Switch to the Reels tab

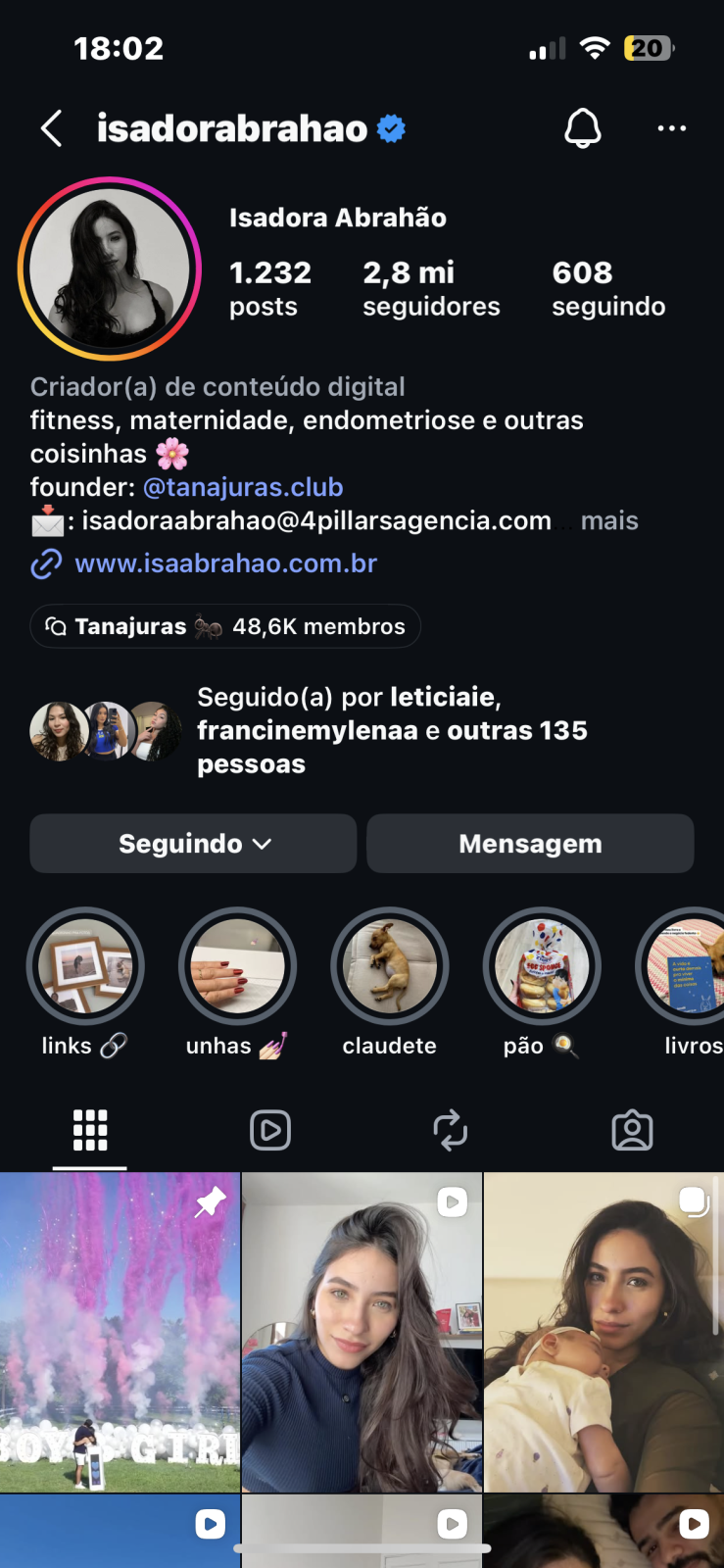click(270, 1130)
